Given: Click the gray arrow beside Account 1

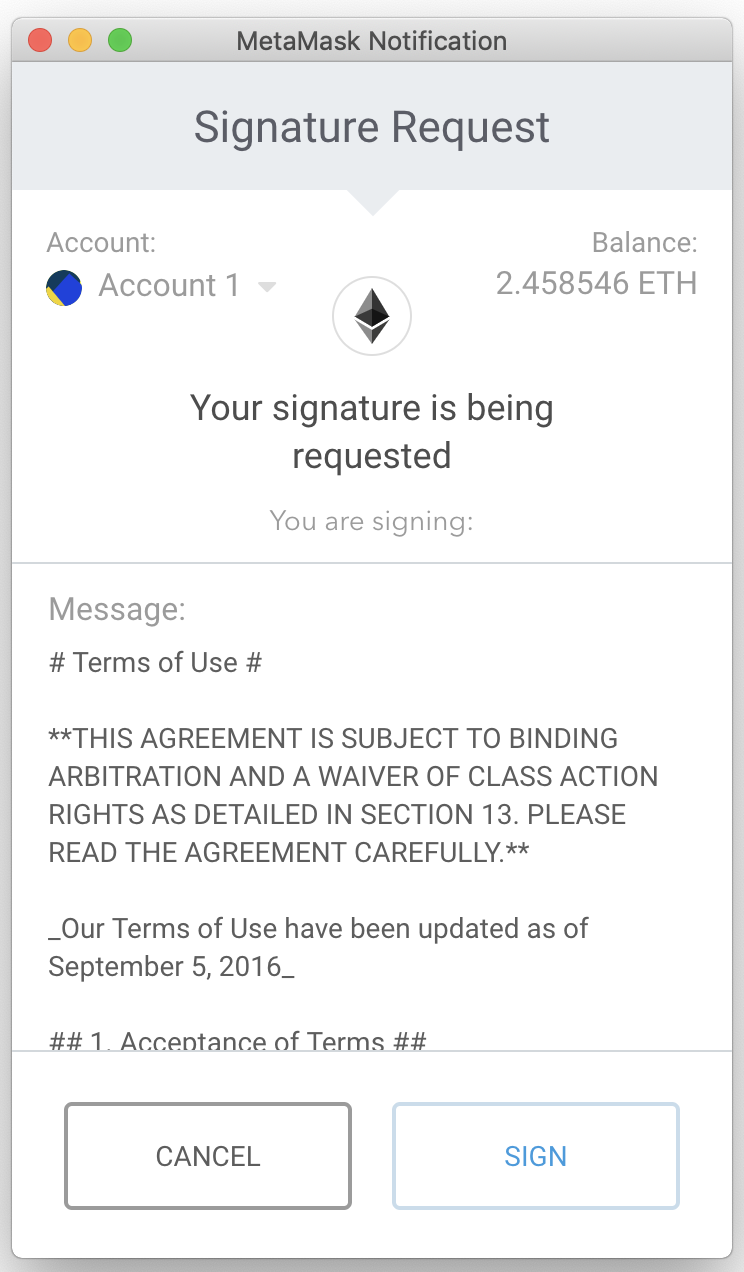Looking at the screenshot, I should tap(267, 287).
